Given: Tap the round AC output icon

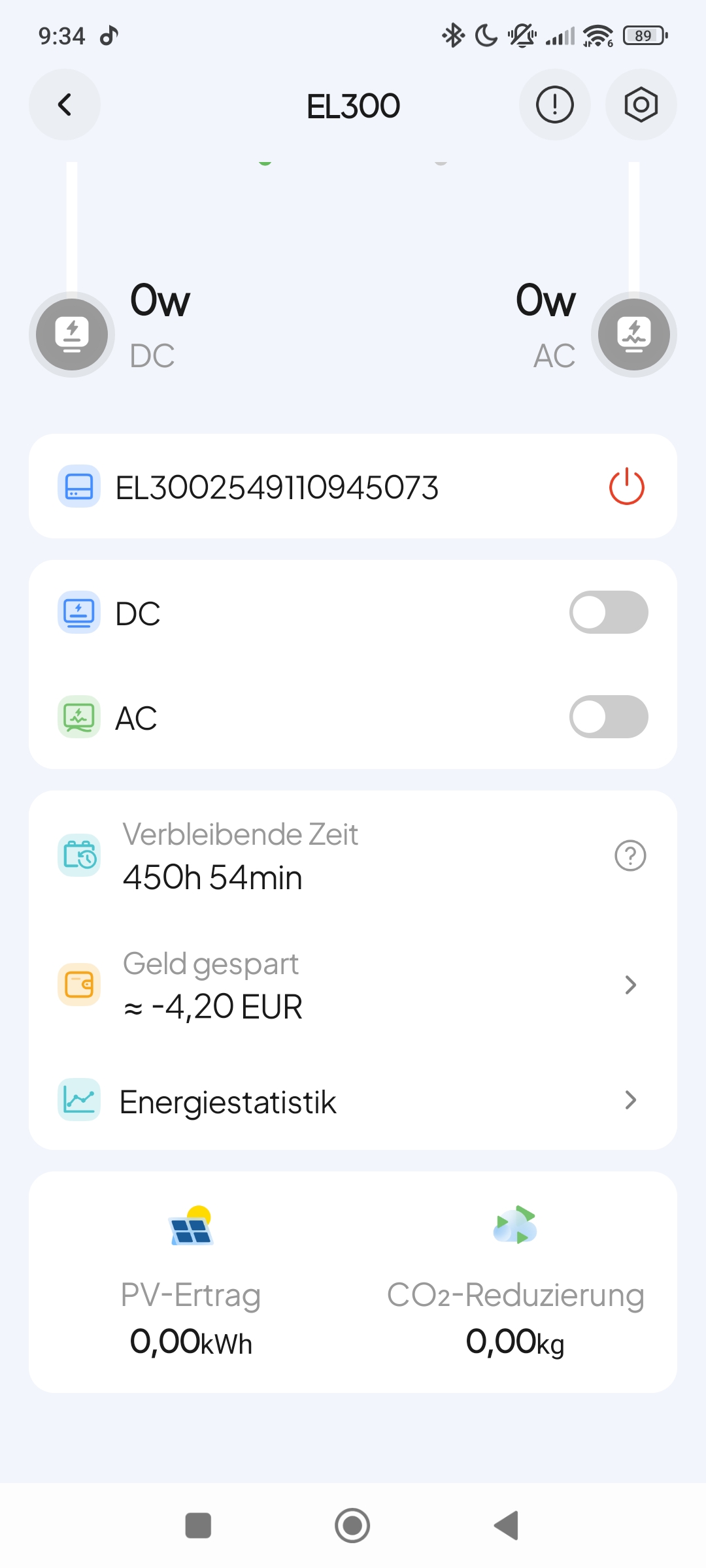Looking at the screenshot, I should pyautogui.click(x=633, y=335).
